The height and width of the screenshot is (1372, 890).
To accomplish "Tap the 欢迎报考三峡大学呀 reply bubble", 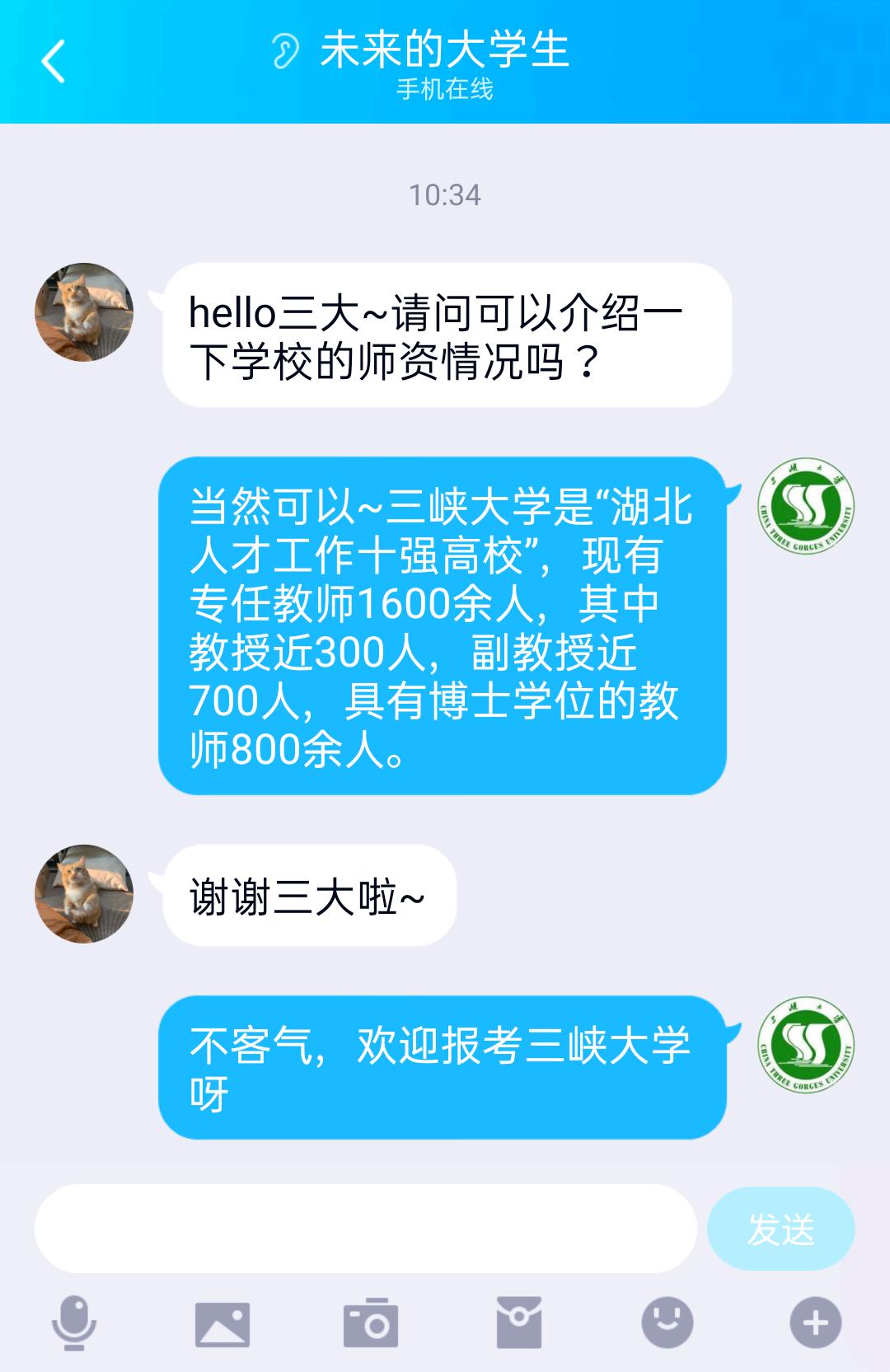I will click(445, 1065).
